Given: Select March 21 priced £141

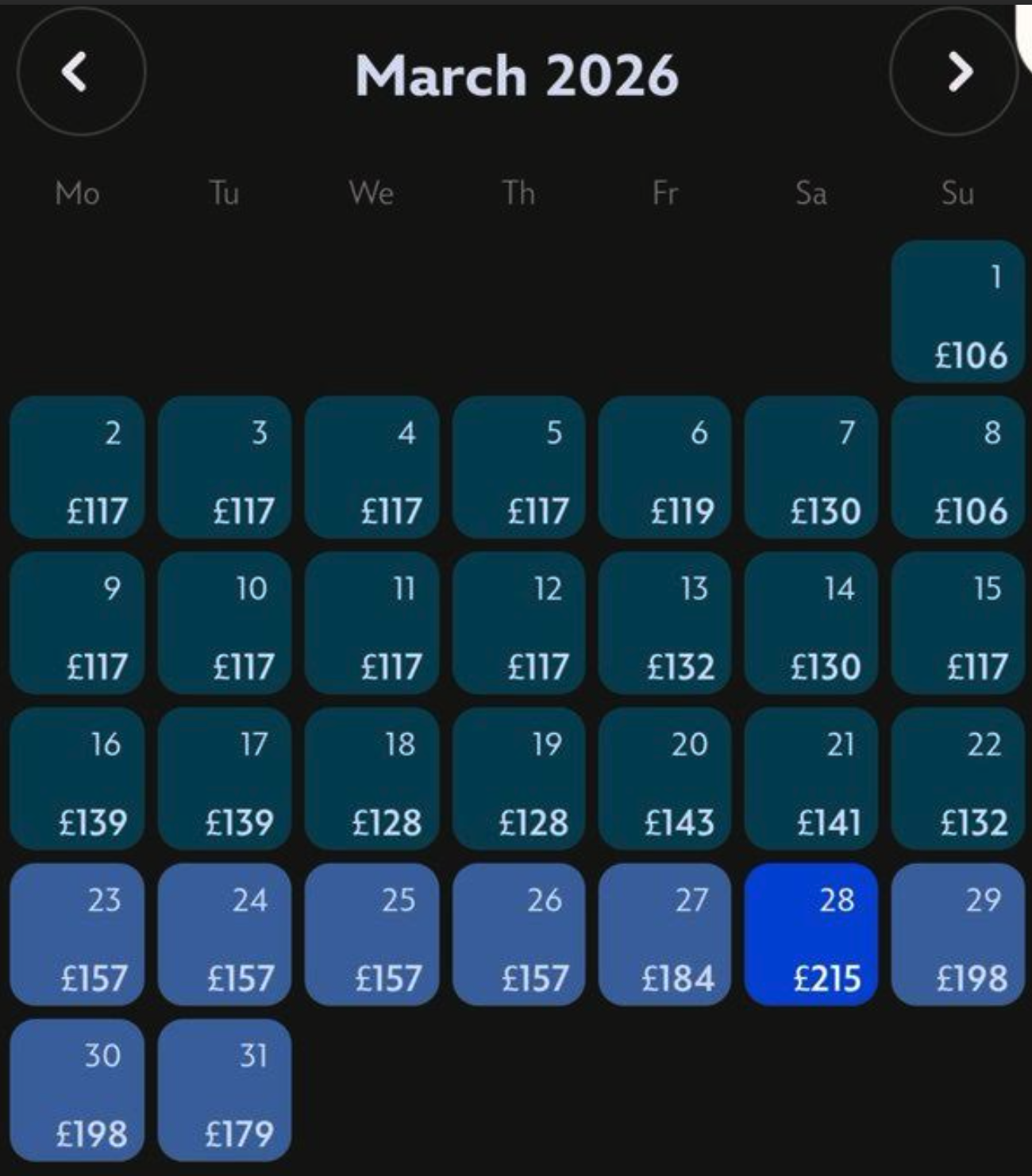Looking at the screenshot, I should 811,779.
